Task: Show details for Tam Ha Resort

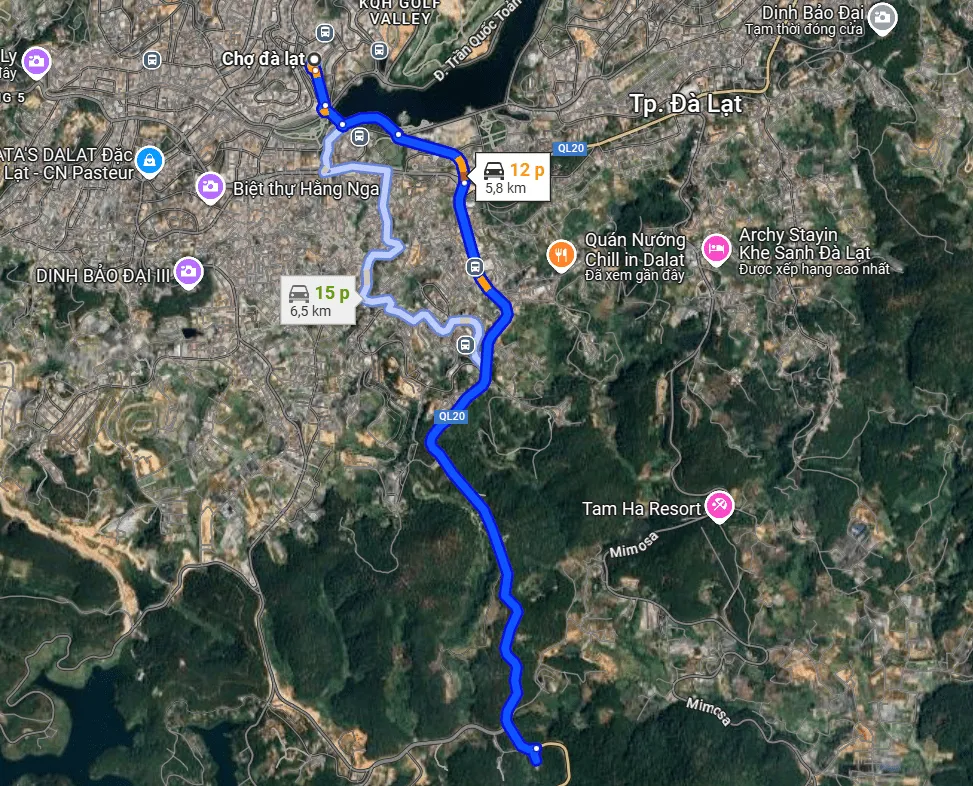Action: click(719, 506)
